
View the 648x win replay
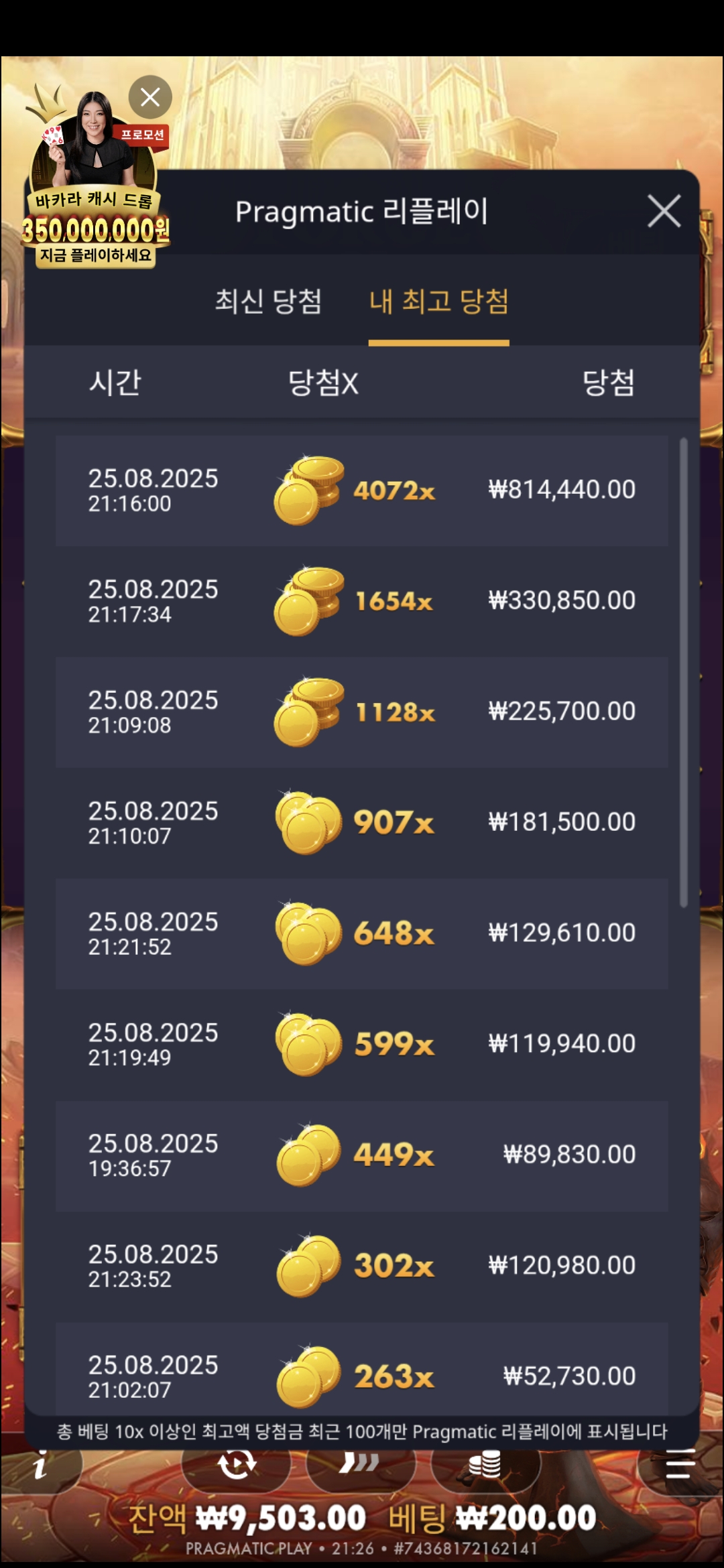[x=362, y=934]
